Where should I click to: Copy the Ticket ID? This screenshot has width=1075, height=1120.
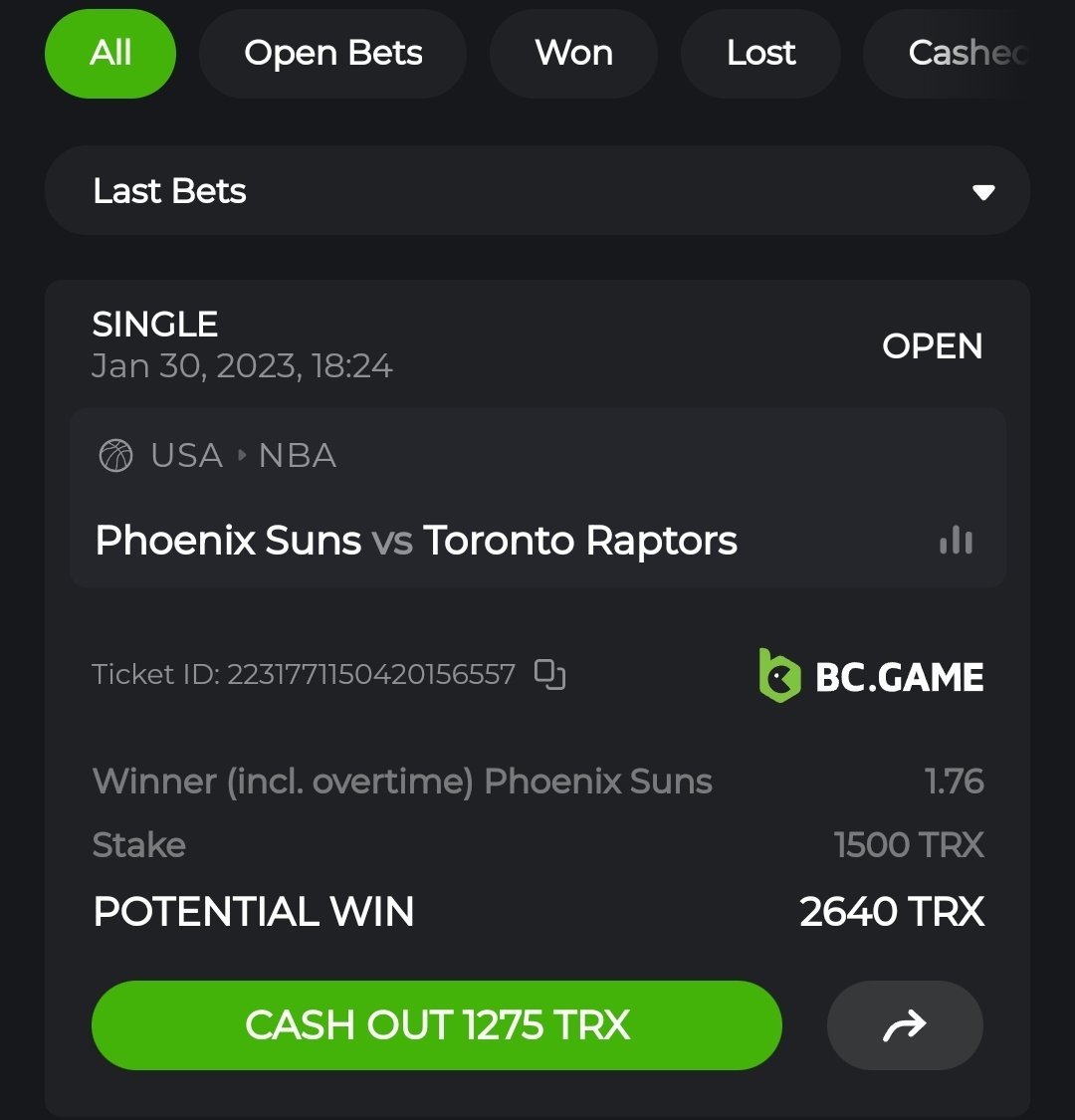[549, 674]
